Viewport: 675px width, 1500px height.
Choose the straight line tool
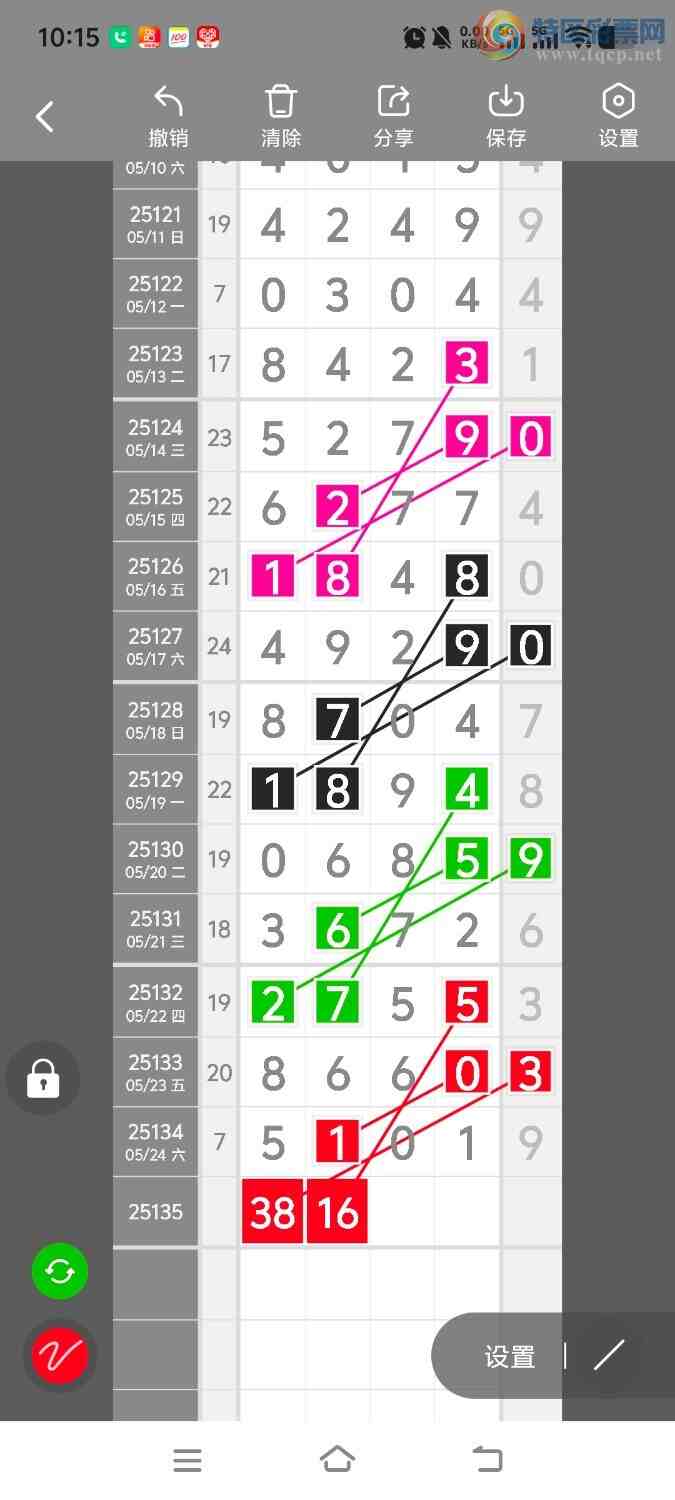pos(608,1356)
